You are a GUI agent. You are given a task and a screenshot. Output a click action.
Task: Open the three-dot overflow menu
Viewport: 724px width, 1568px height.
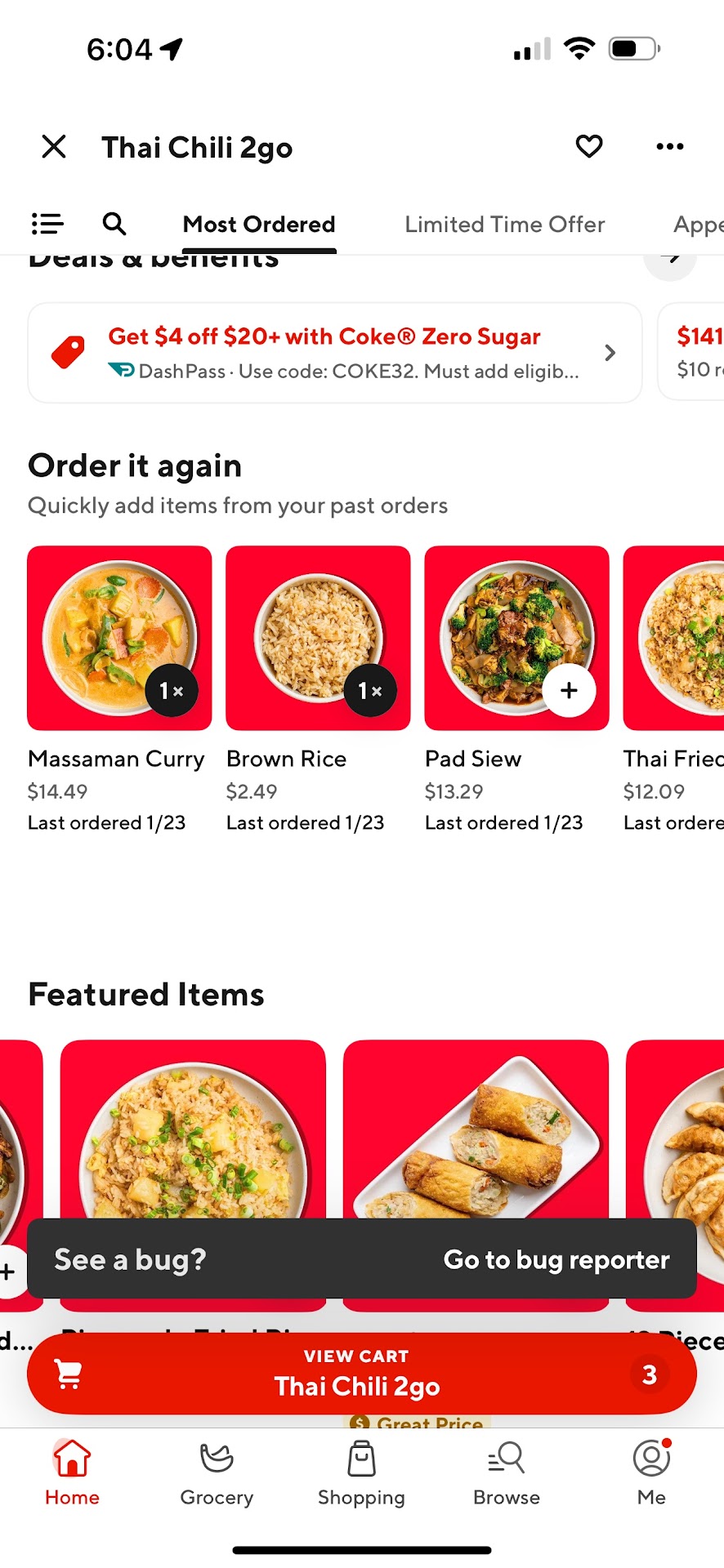pos(669,147)
